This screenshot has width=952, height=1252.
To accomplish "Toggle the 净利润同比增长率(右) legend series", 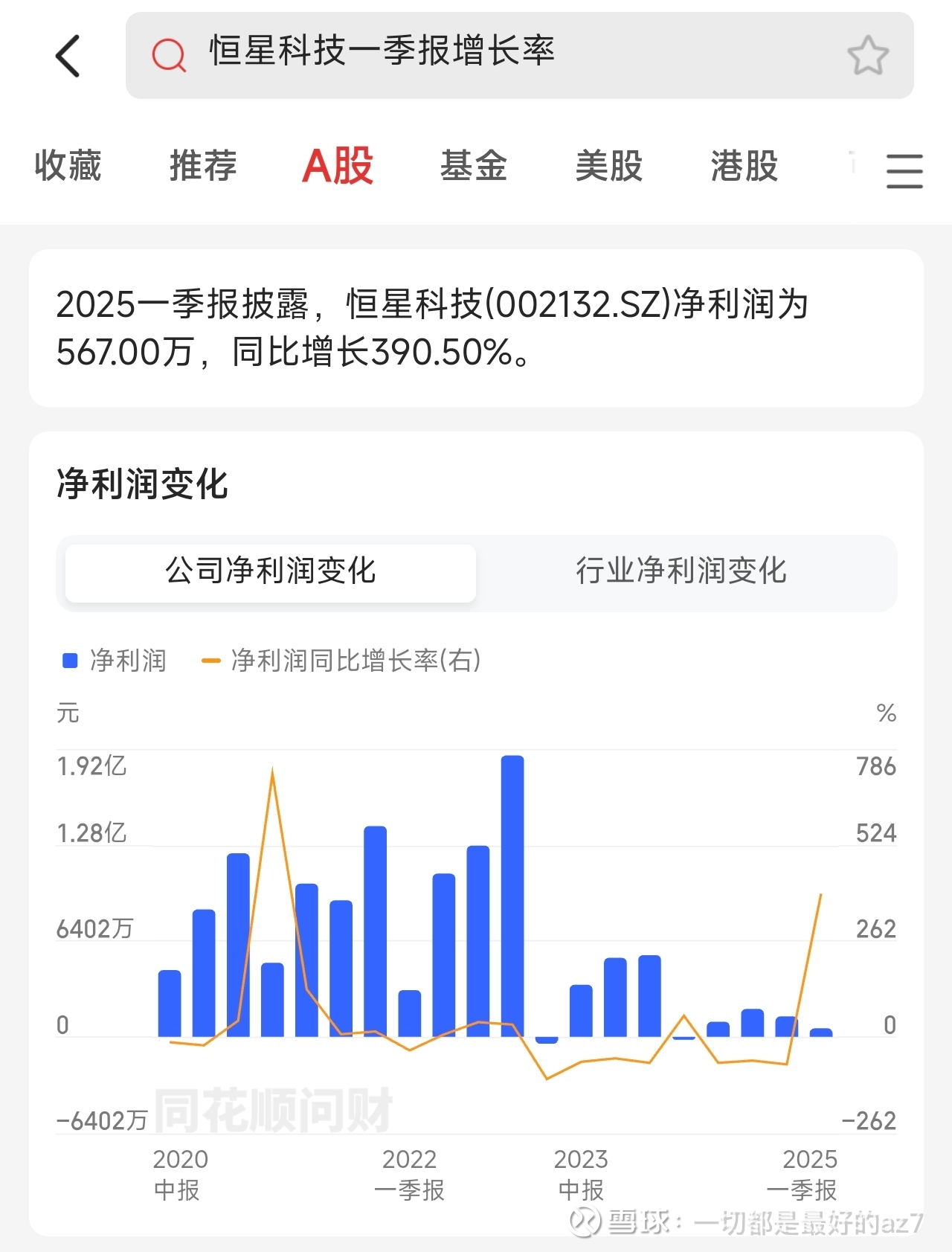I will (342, 661).
